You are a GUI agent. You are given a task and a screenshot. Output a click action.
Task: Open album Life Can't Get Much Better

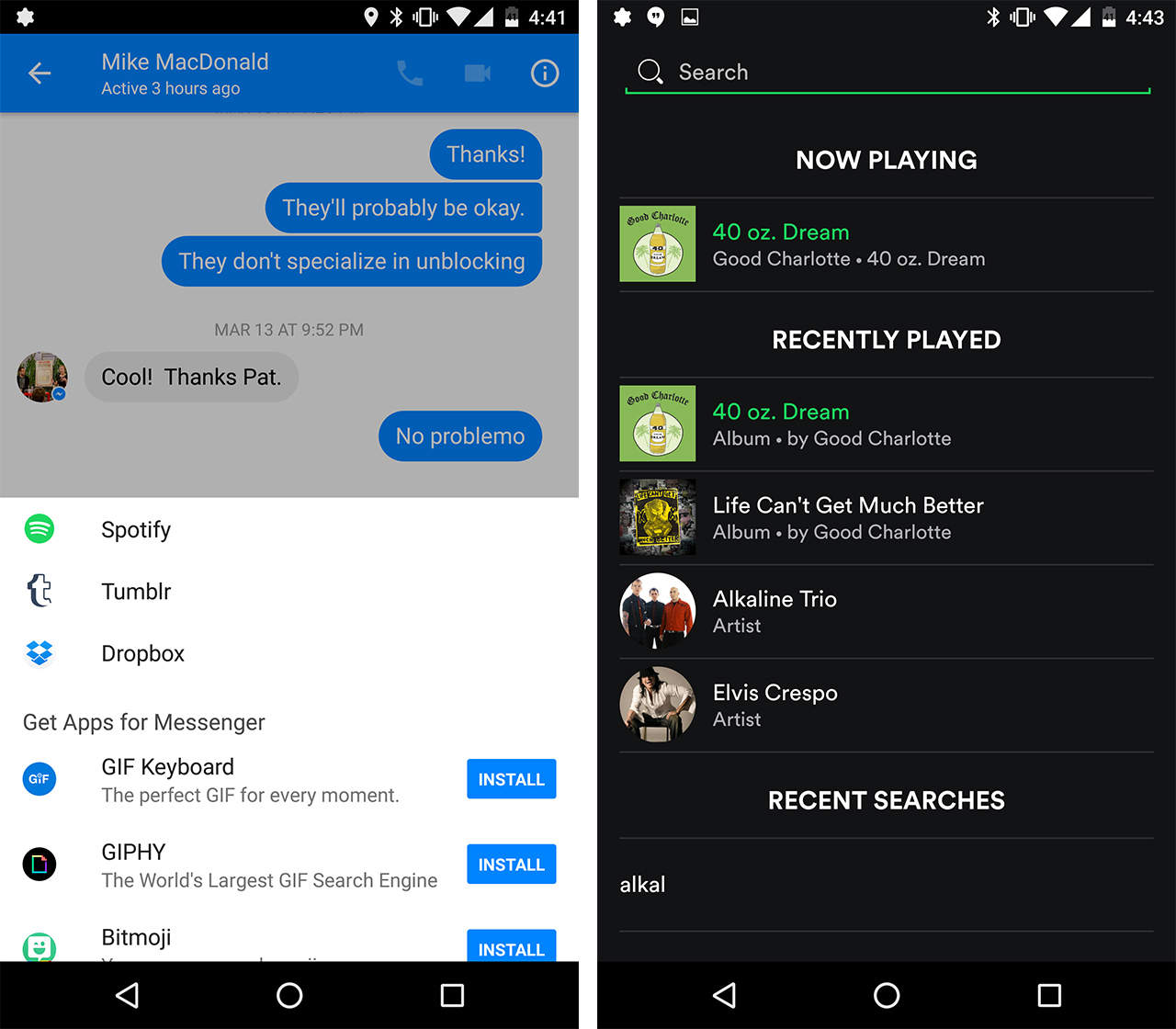coord(886,518)
